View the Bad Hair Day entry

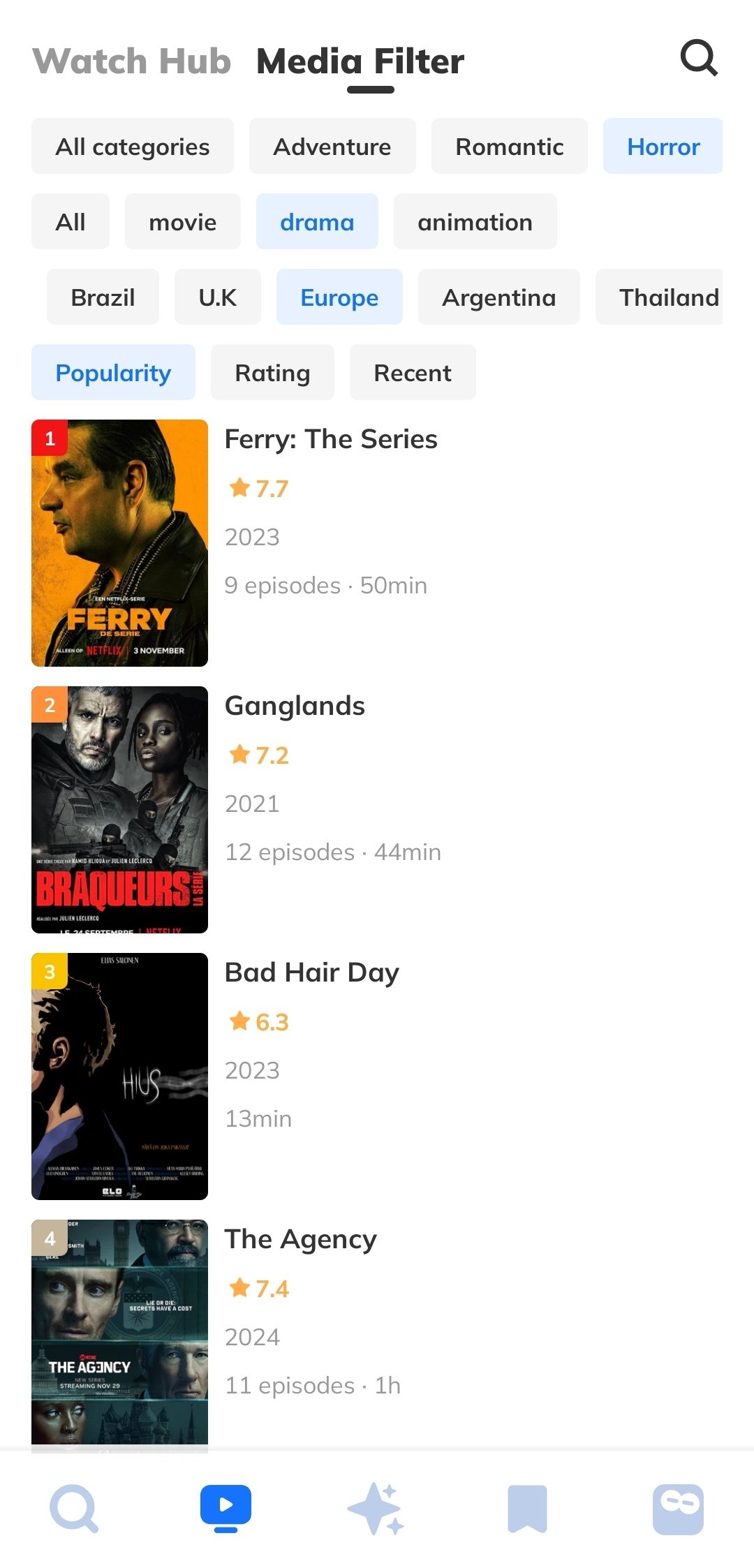pos(311,973)
